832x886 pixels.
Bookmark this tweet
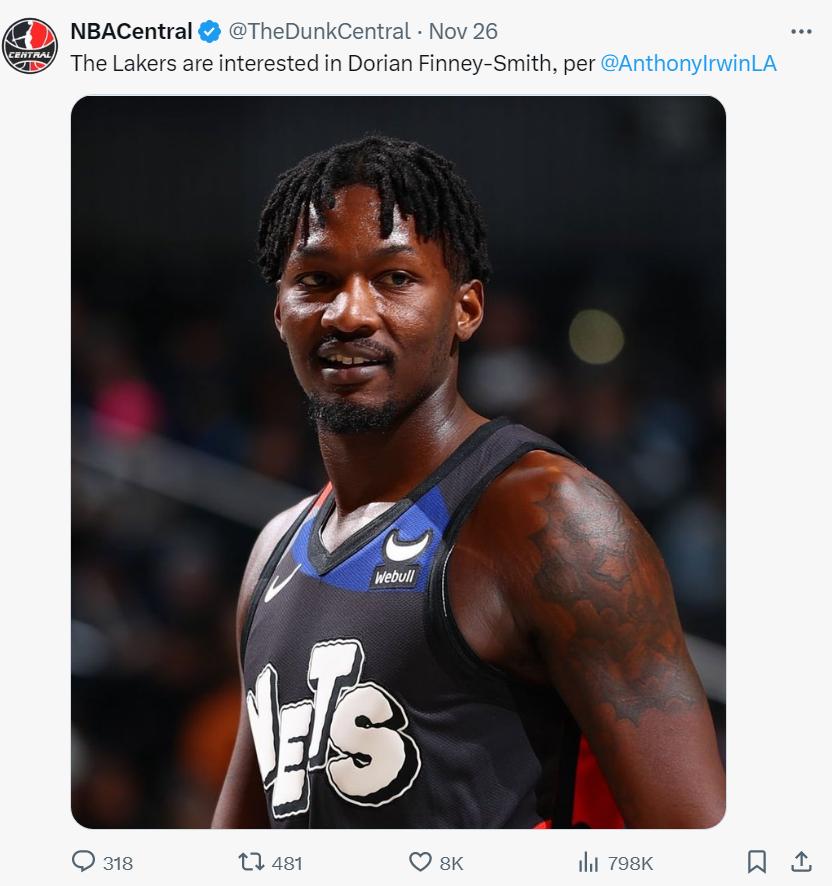[757, 861]
